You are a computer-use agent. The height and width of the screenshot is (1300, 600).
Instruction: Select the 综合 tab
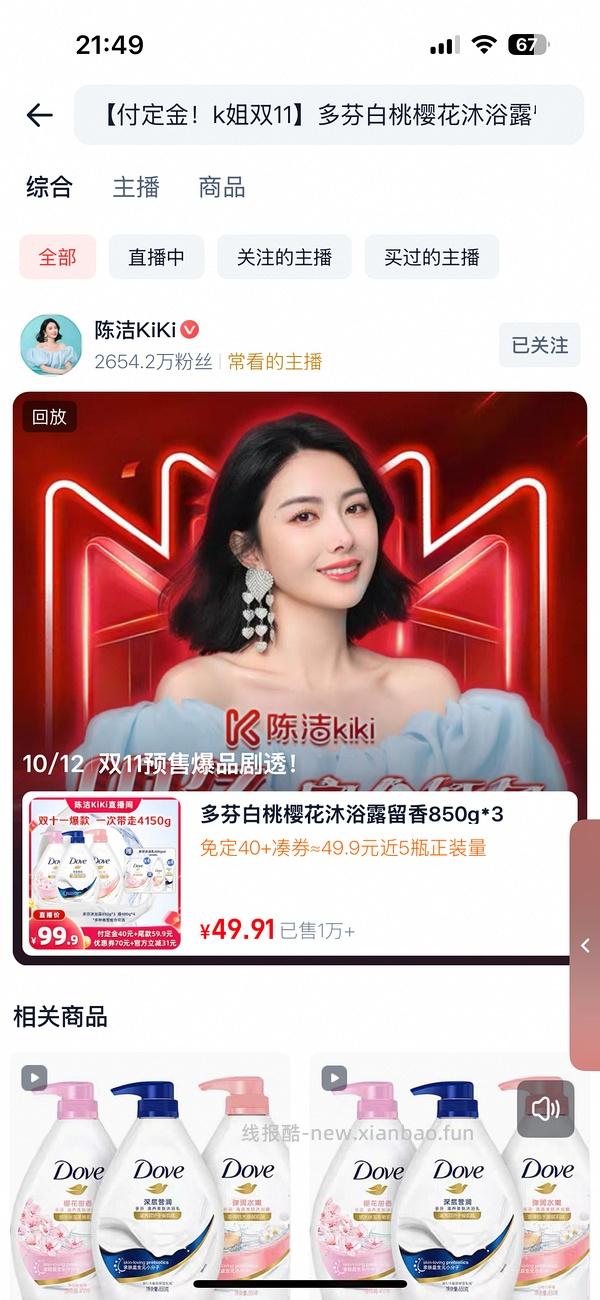point(49,187)
